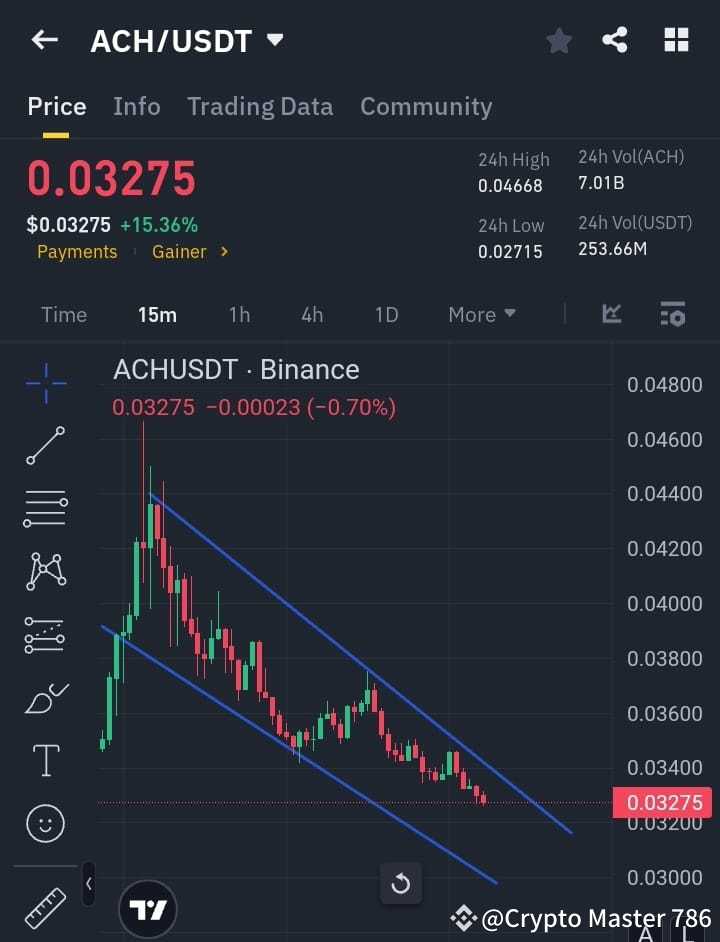Open the Community tab
Viewport: 720px width, 942px height.
426,106
